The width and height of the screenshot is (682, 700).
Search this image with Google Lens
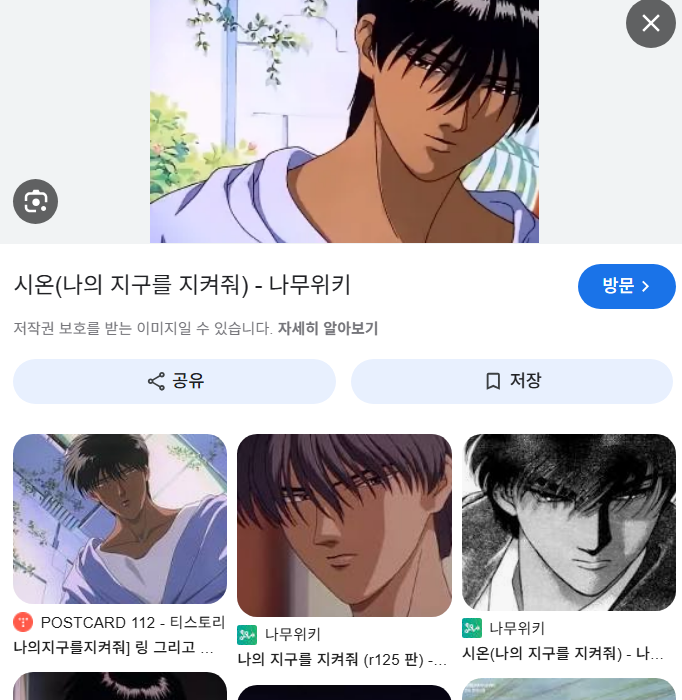click(36, 202)
